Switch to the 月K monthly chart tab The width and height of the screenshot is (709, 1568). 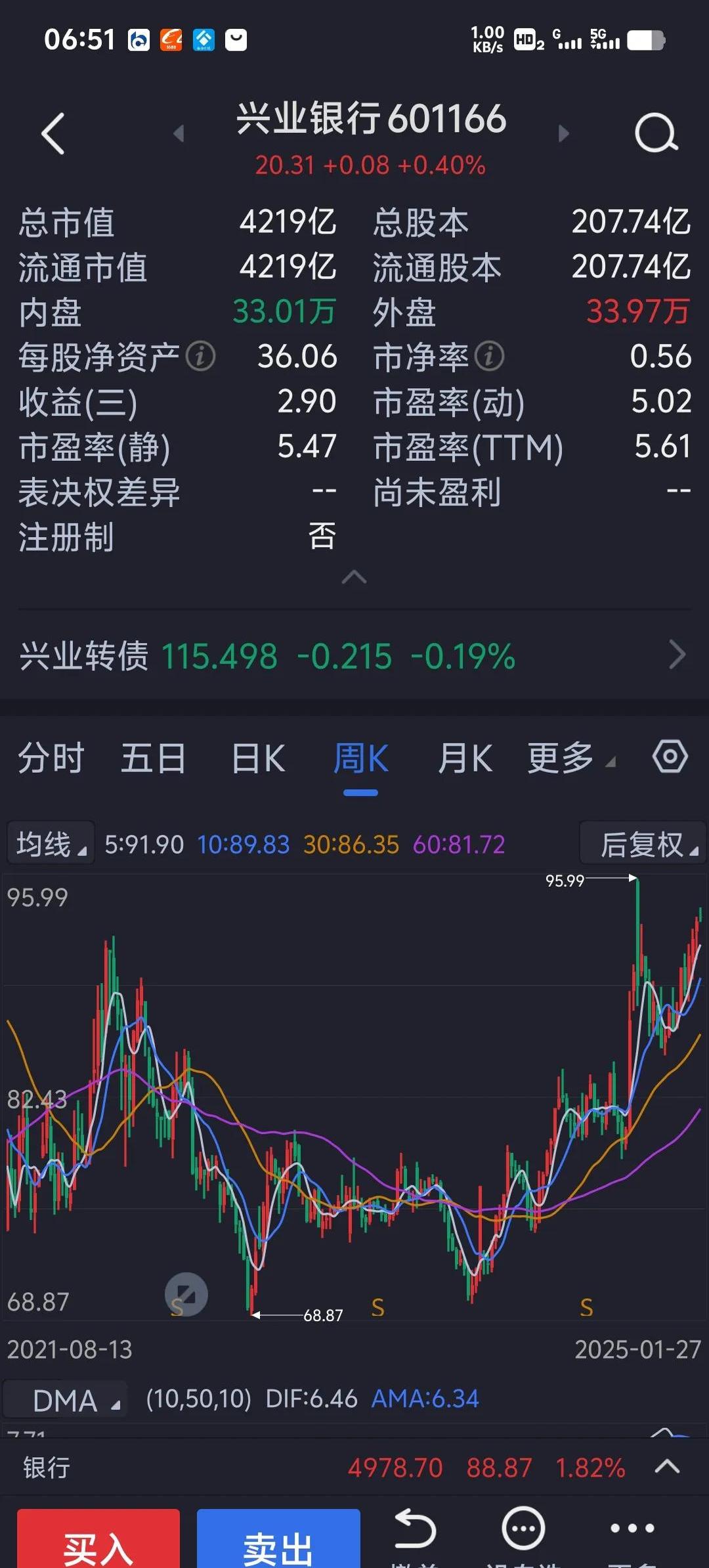tap(465, 758)
